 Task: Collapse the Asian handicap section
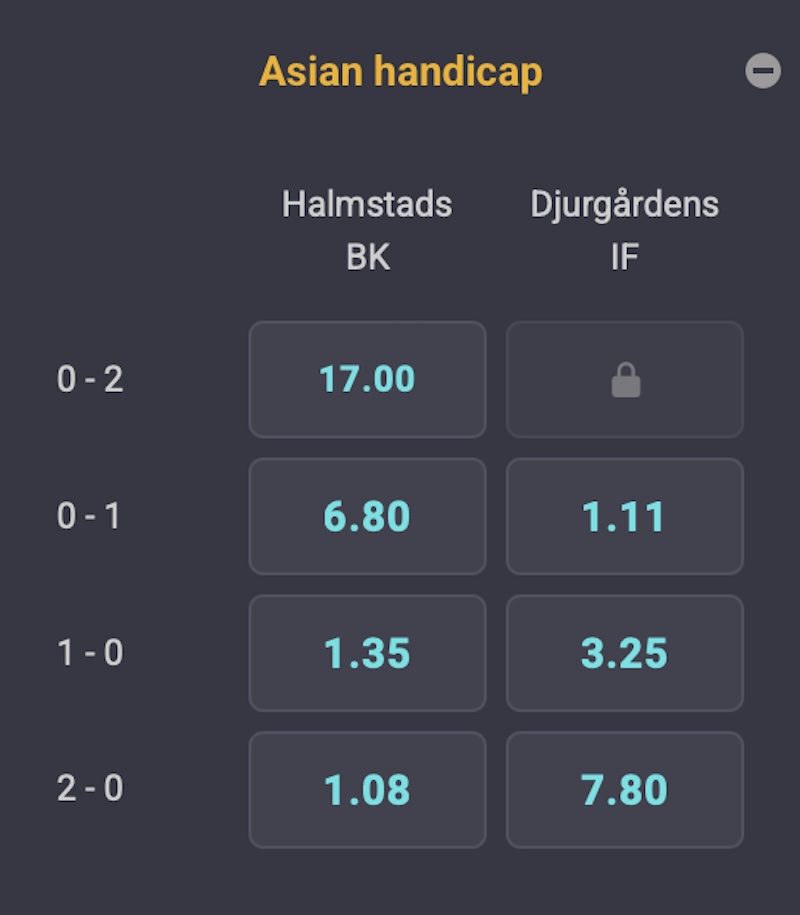(763, 71)
